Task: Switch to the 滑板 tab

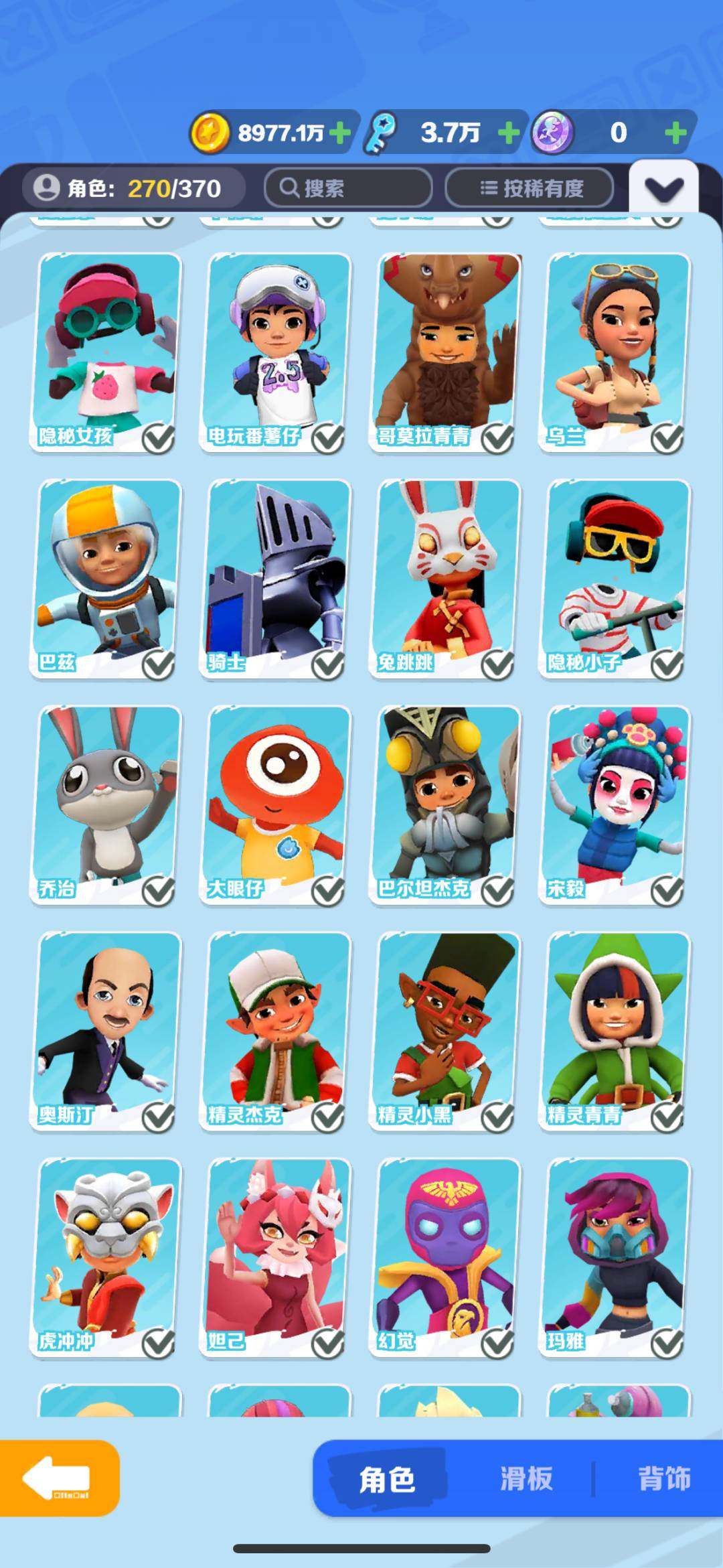Action: [526, 1479]
